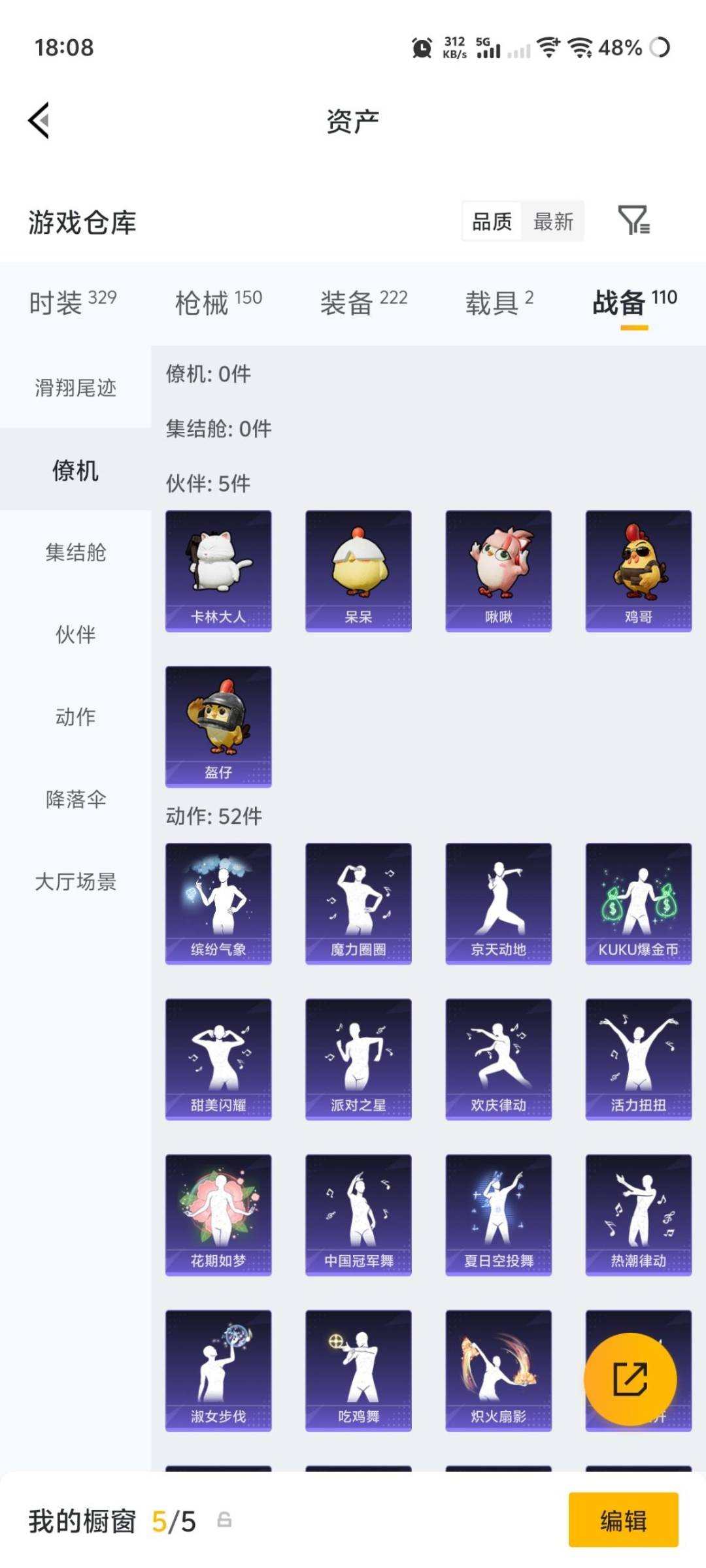706x1568 pixels.
Task: Select the 中国冠军舞 emote thumbnail
Action: pyautogui.click(x=358, y=1214)
